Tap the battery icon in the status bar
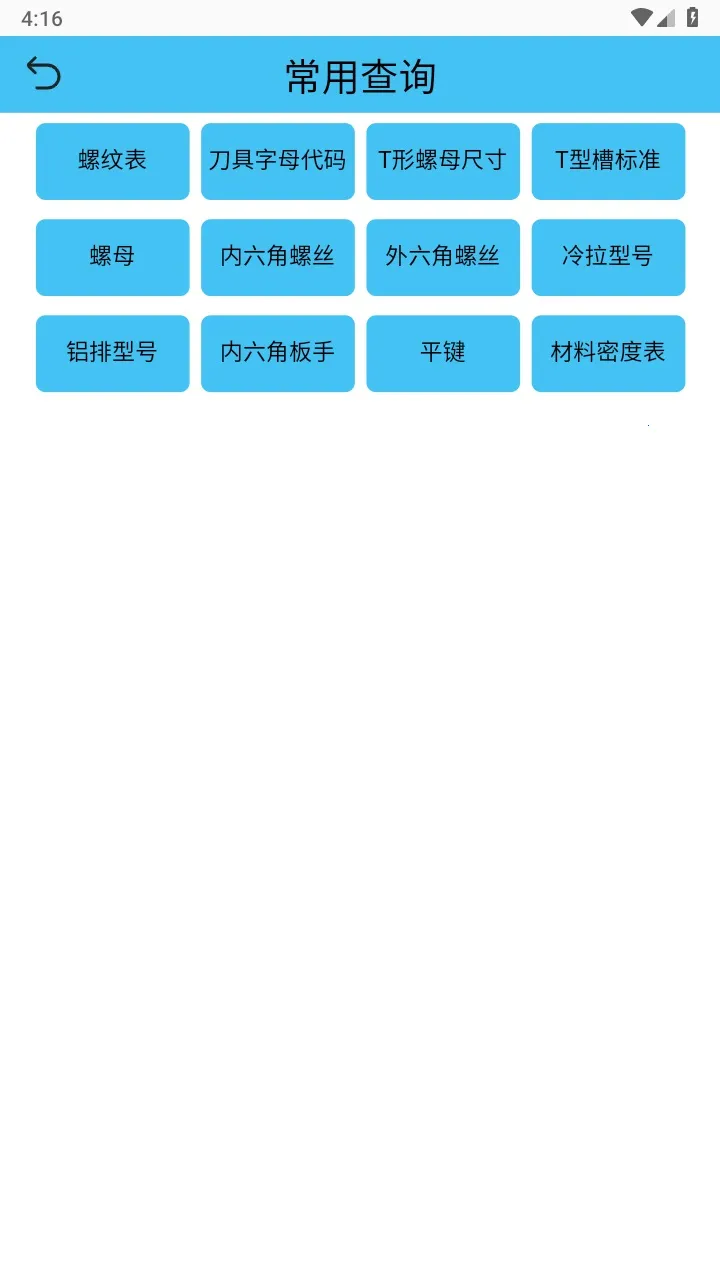Viewport: 720px width, 1280px height. (695, 16)
